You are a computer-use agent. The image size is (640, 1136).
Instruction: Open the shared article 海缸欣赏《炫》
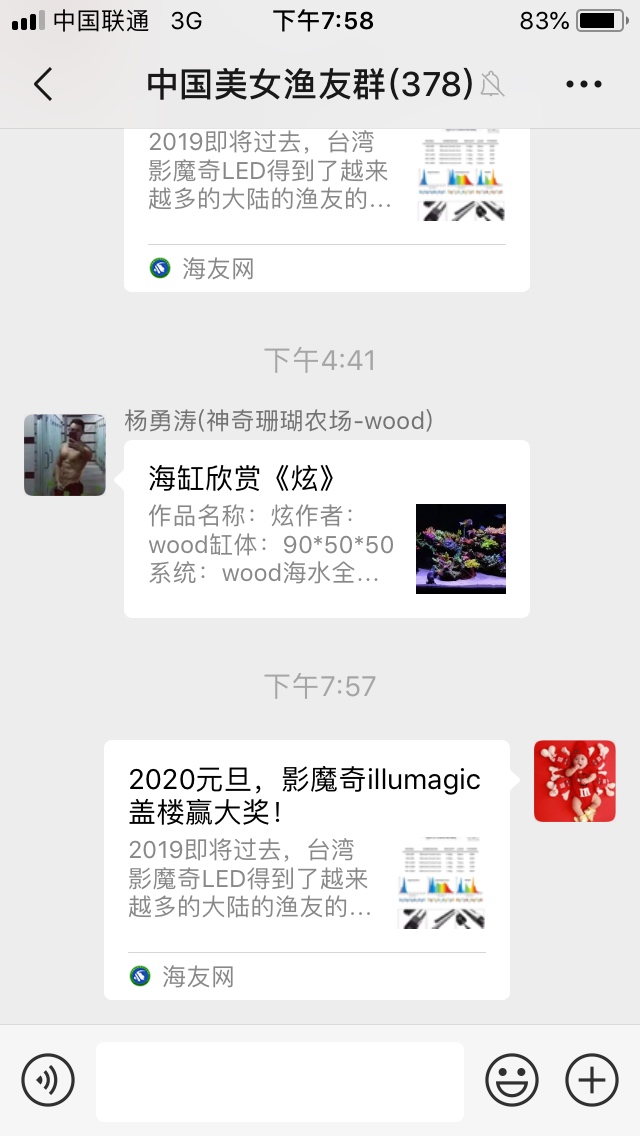tap(326, 529)
